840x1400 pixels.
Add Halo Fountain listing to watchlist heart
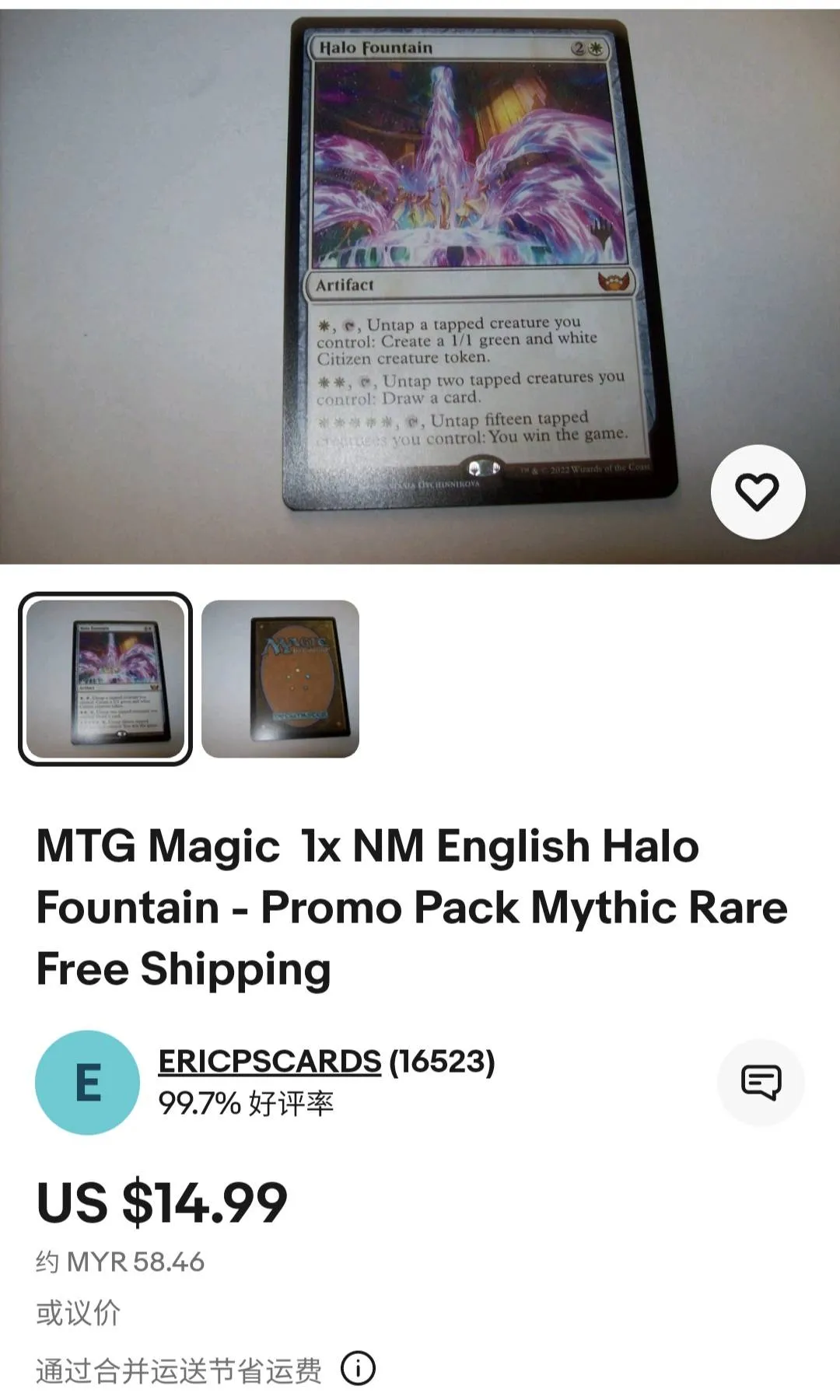[x=758, y=492]
